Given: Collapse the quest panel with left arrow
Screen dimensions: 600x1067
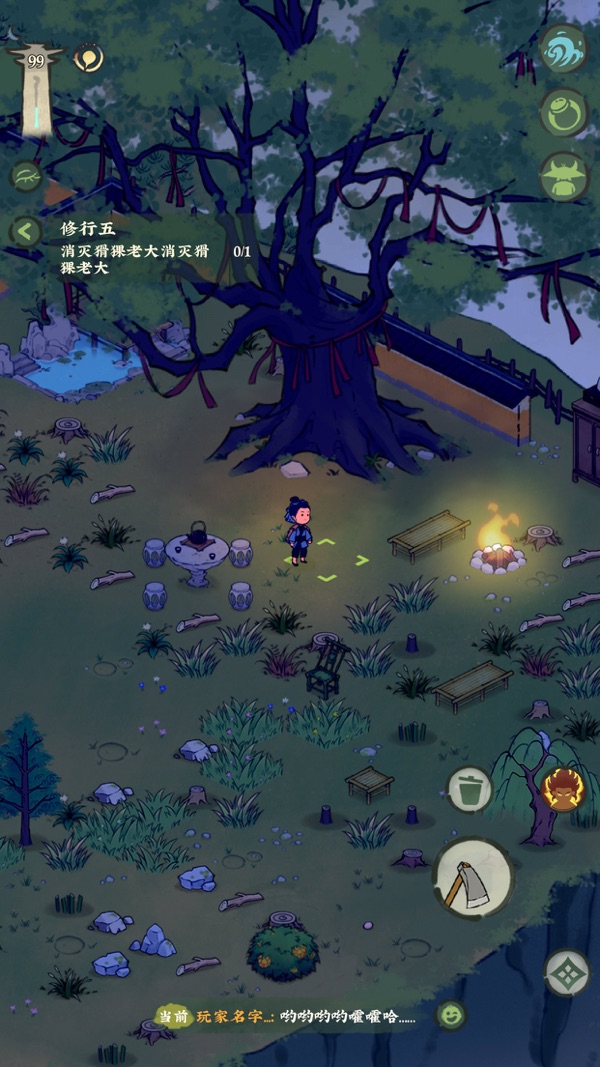Looking at the screenshot, I should tap(25, 232).
